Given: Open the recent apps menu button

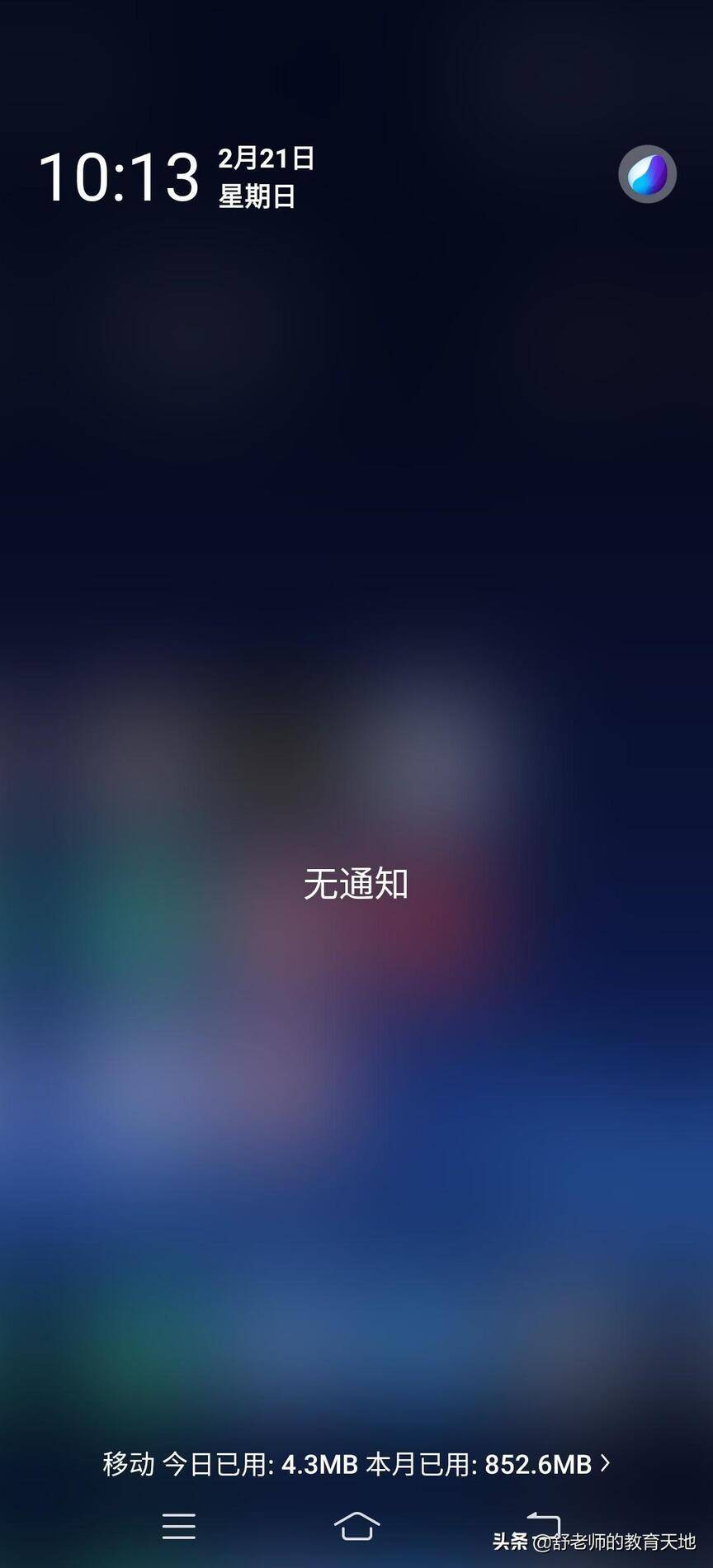Looking at the screenshot, I should click(x=179, y=1526).
